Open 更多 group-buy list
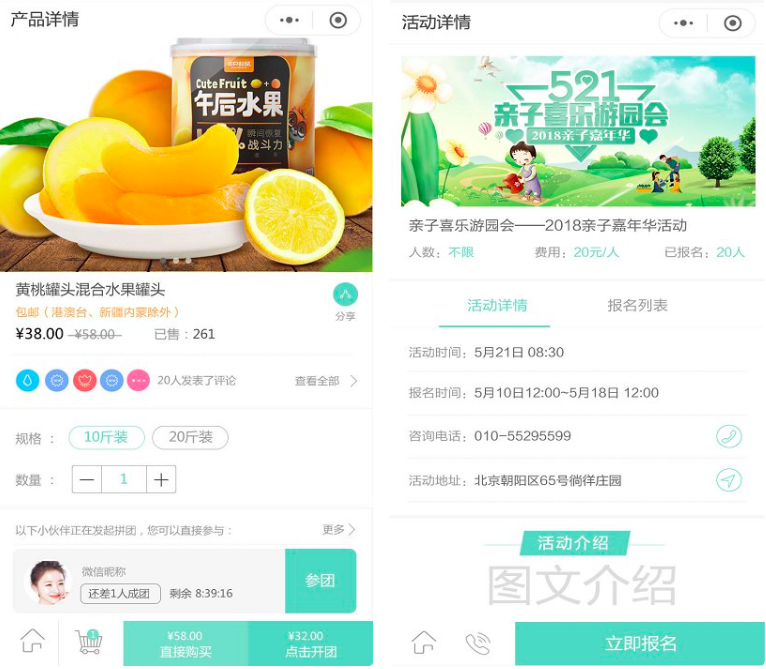This screenshot has width=766, height=669. click(x=339, y=529)
